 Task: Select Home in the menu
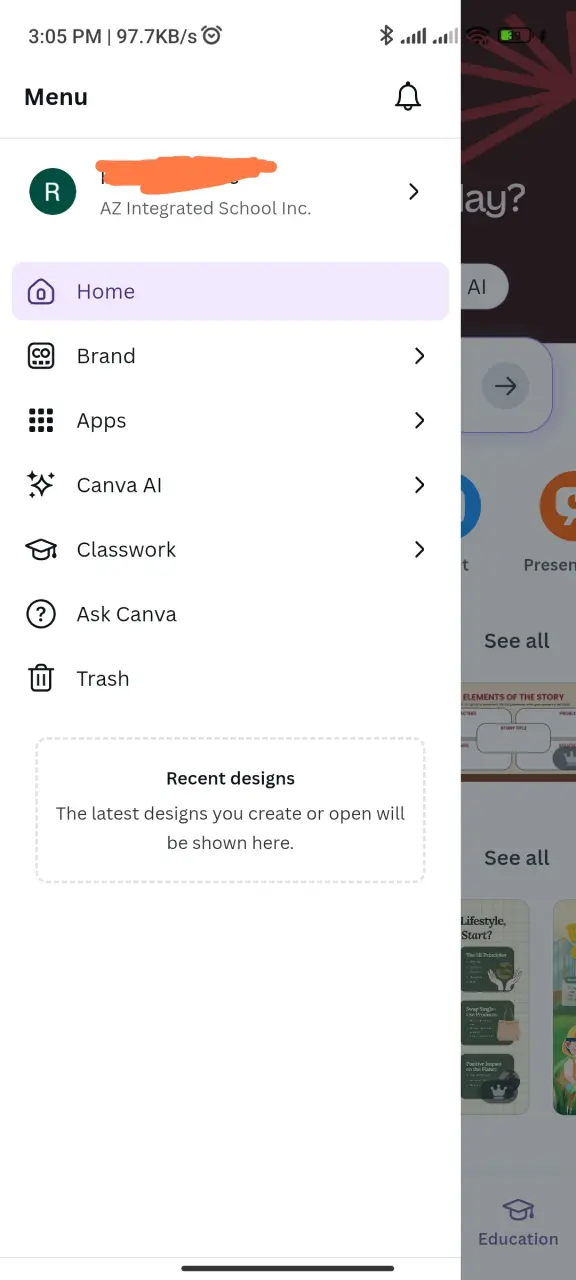coord(230,291)
